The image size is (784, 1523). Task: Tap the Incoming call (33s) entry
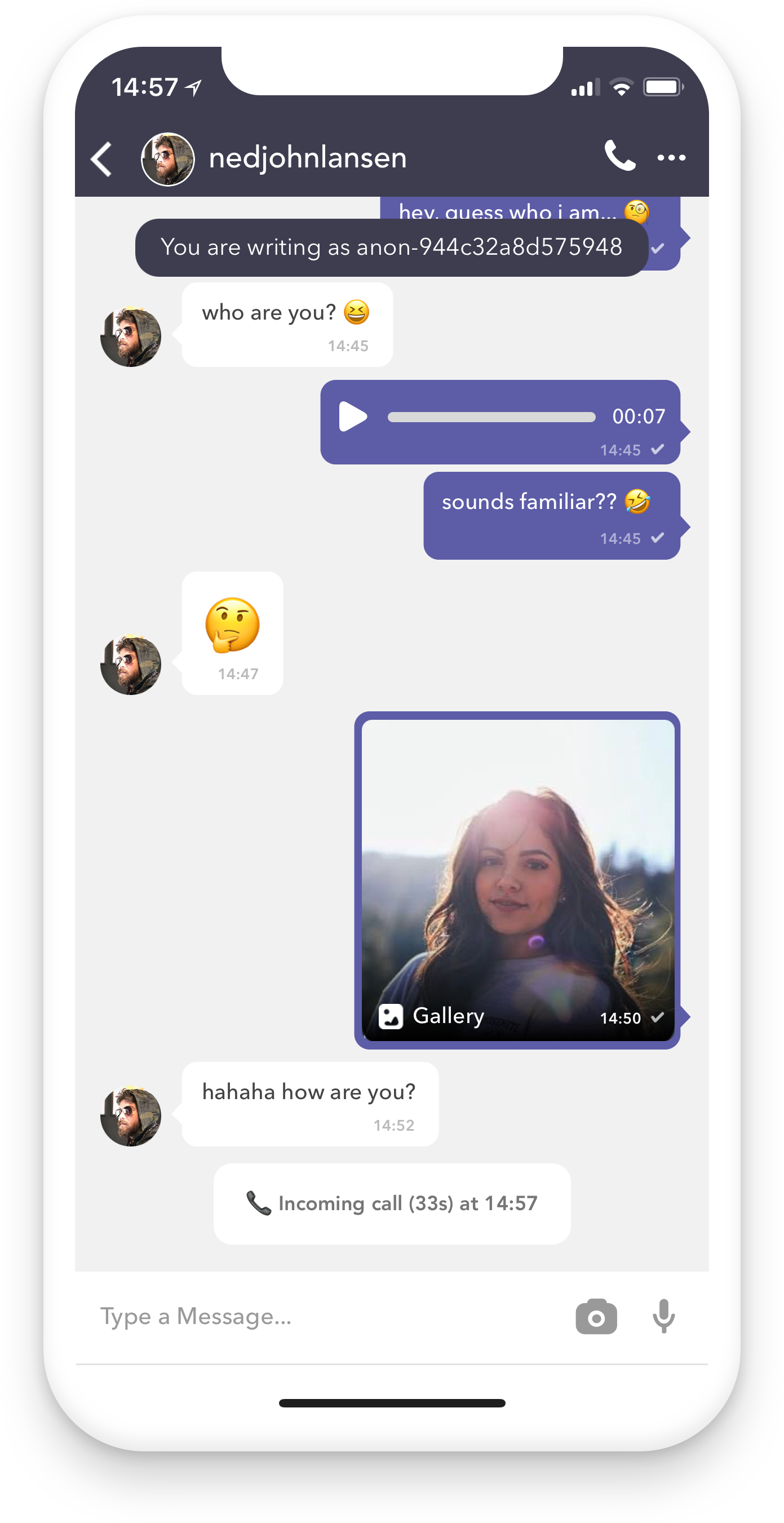[391, 1204]
